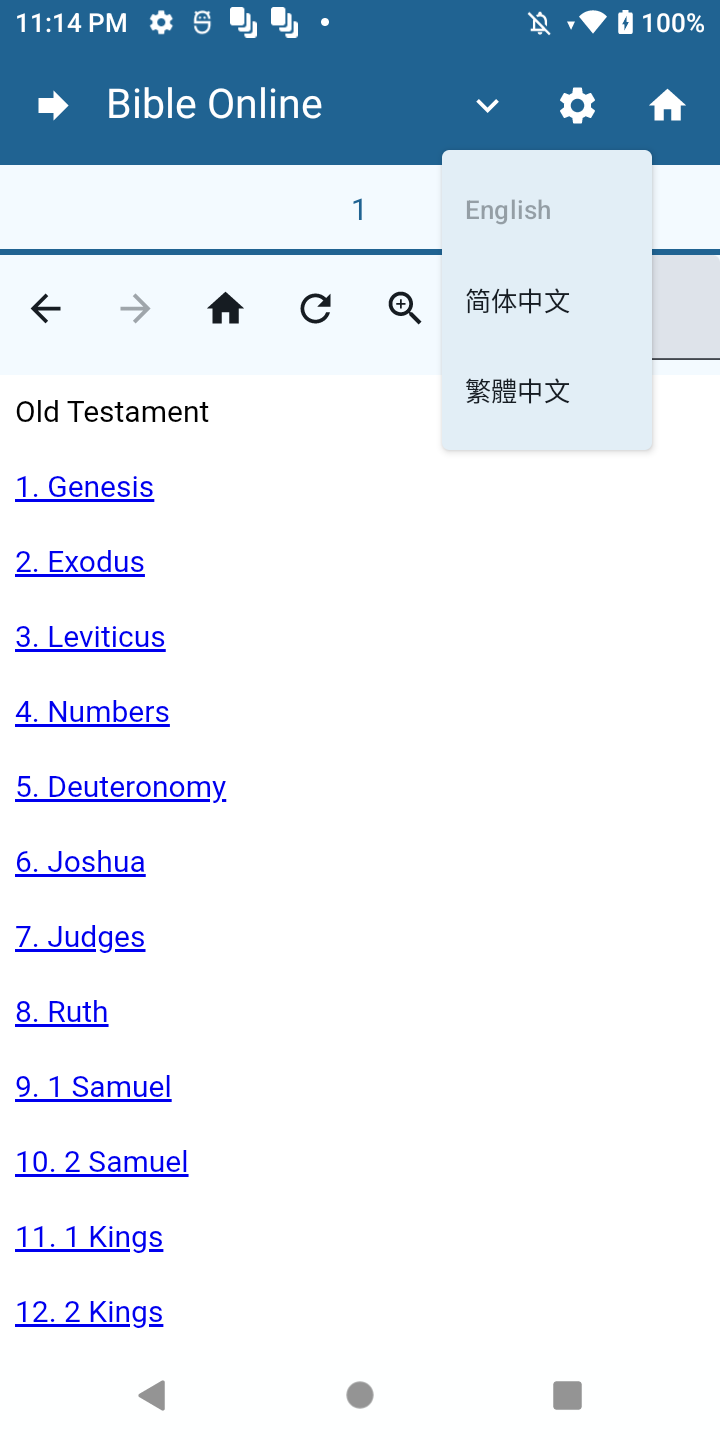
Task: Open the Genesis book link
Action: 85,487
